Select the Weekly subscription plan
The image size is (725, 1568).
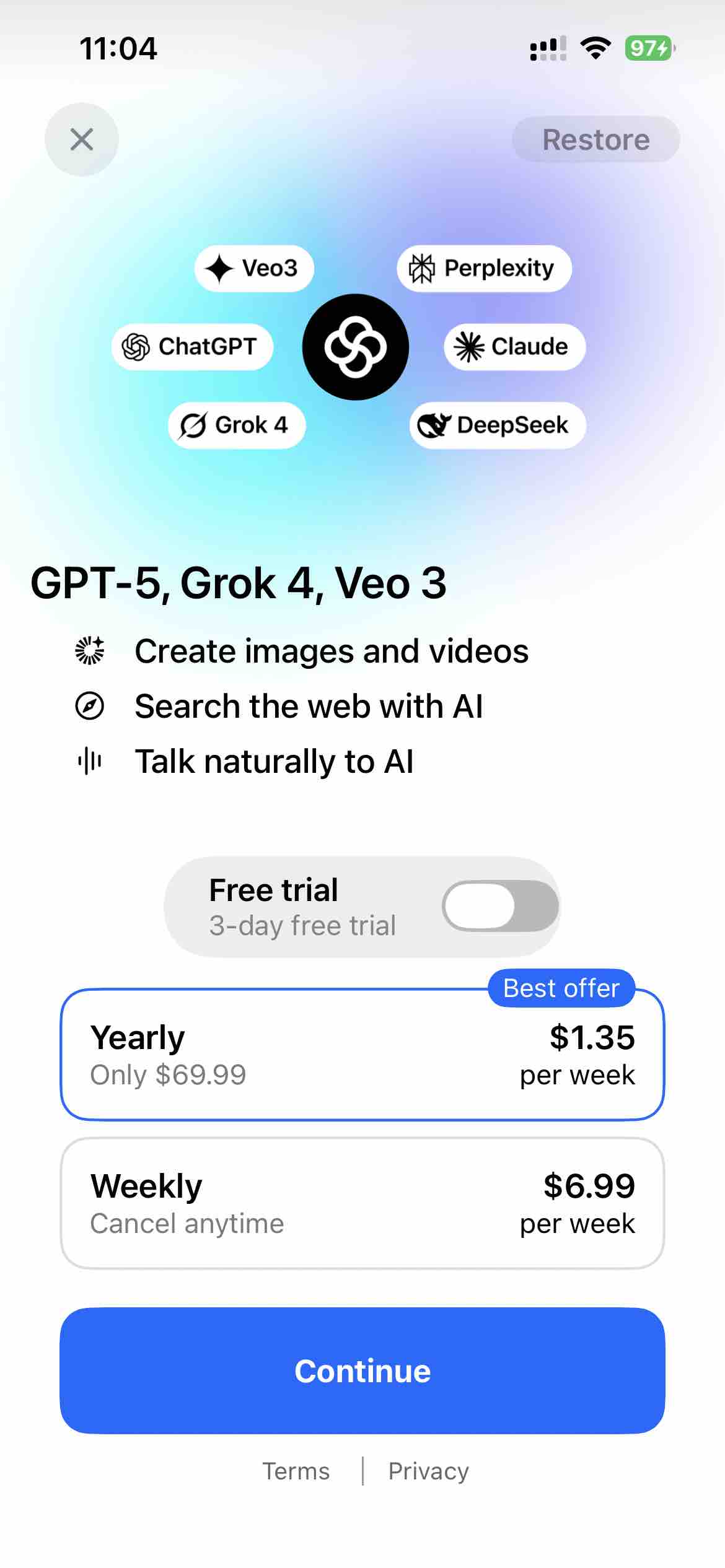click(x=362, y=1201)
